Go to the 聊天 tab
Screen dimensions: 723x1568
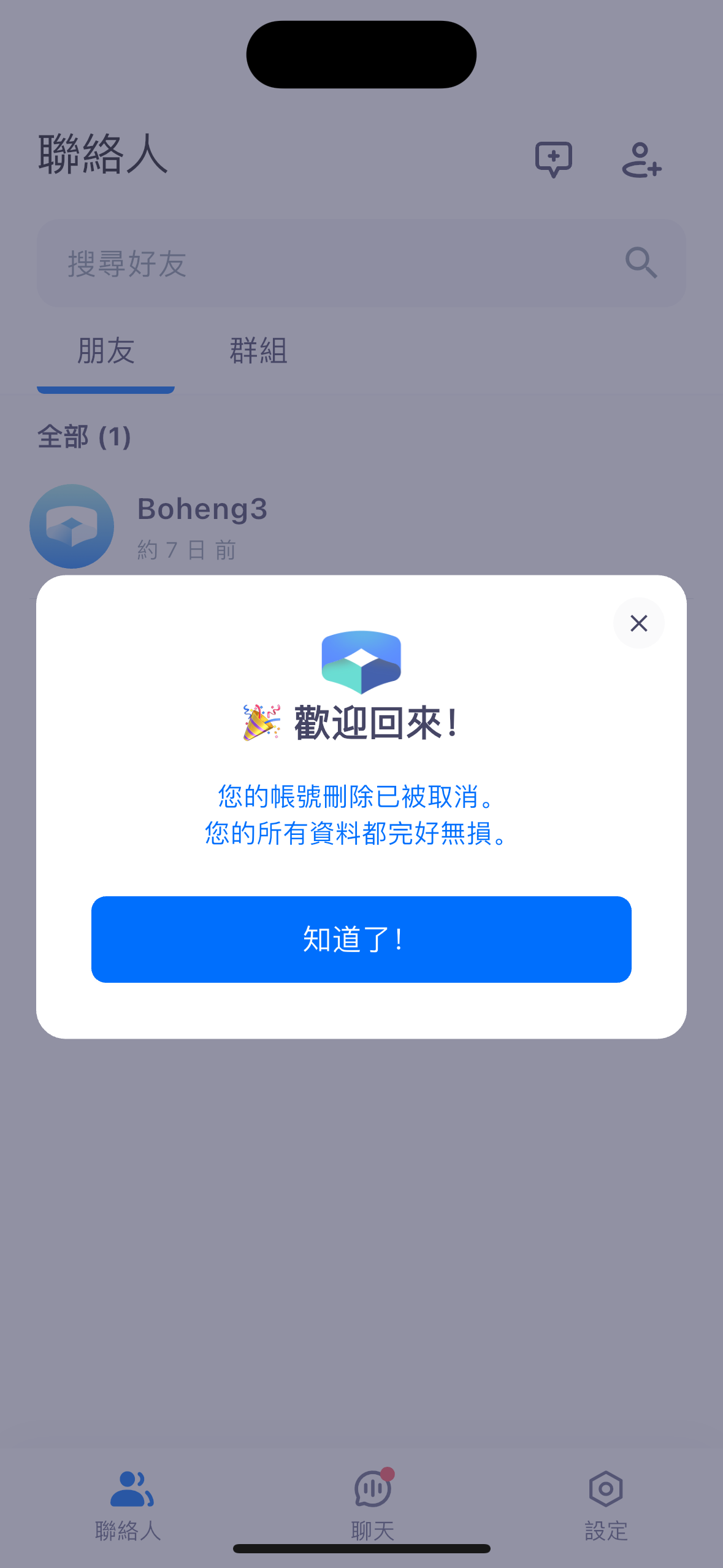tap(373, 1504)
